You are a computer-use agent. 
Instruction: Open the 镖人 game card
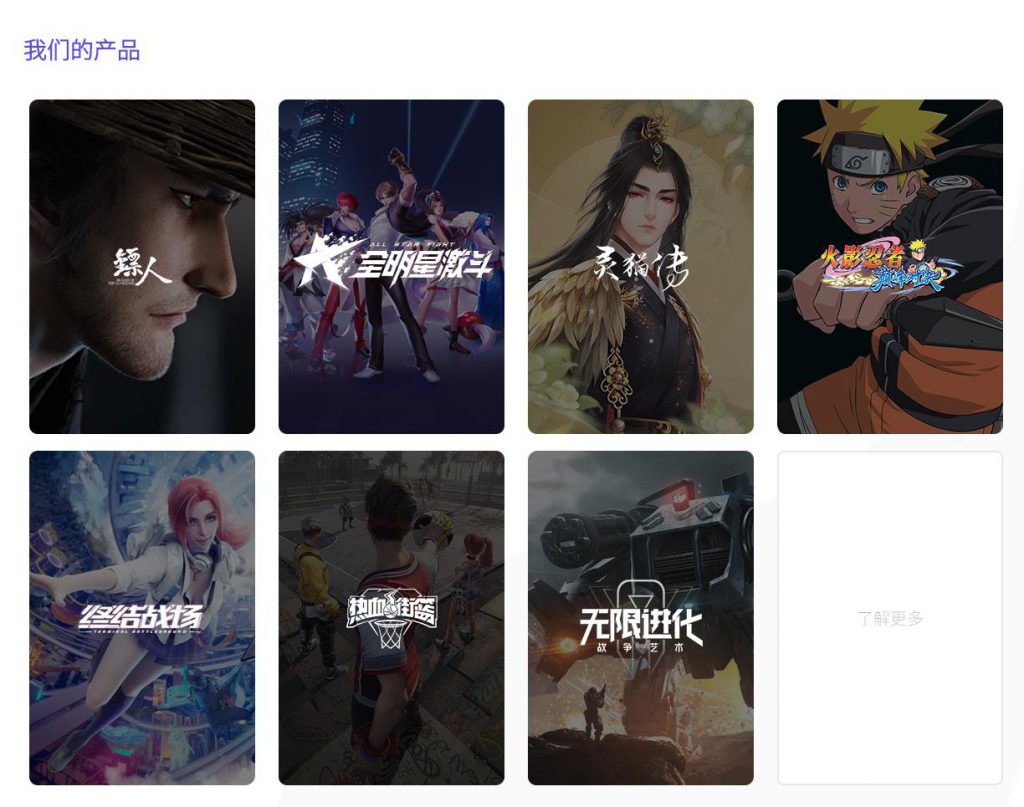142,267
